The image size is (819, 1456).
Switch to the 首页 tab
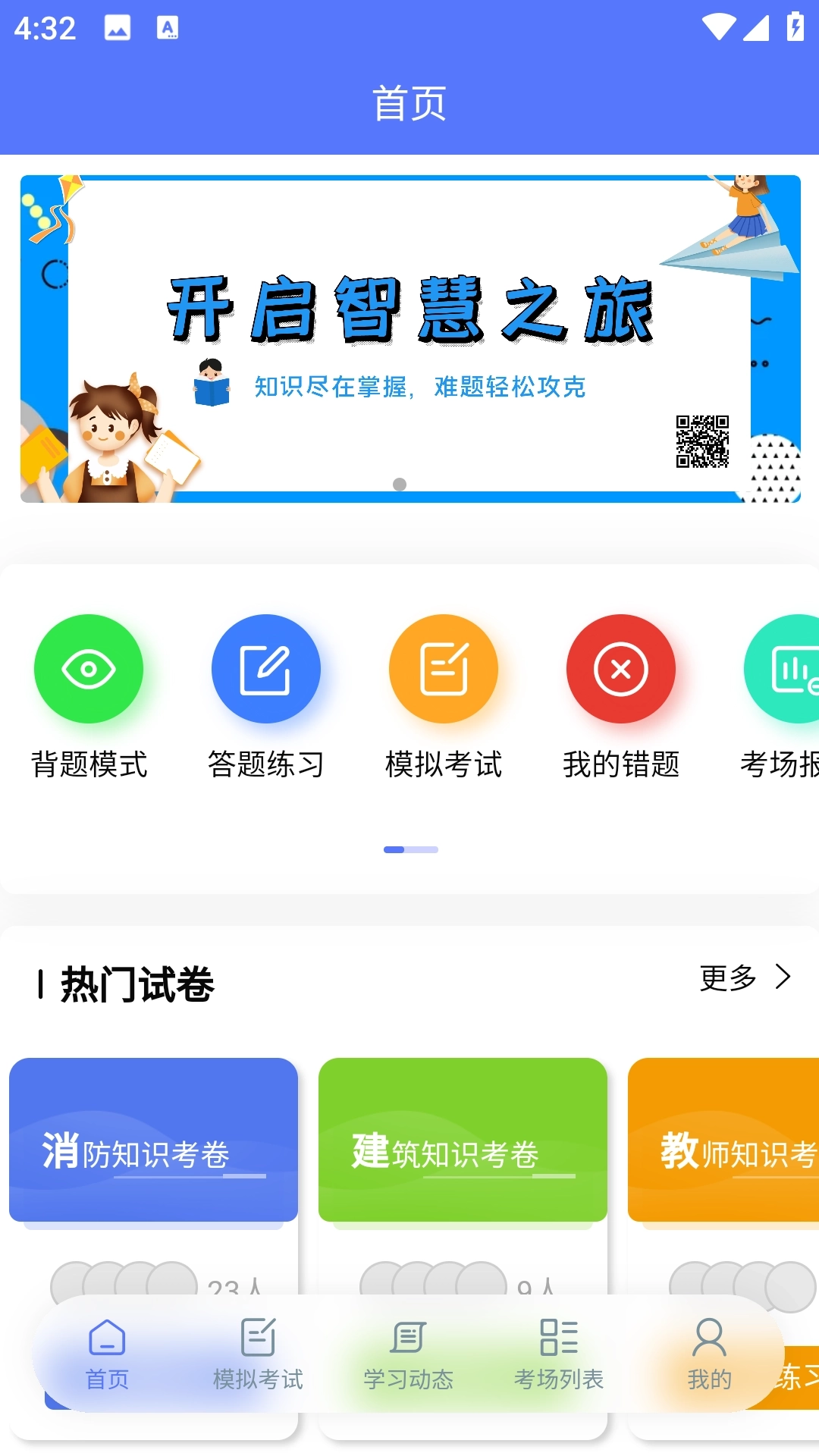click(x=107, y=1354)
